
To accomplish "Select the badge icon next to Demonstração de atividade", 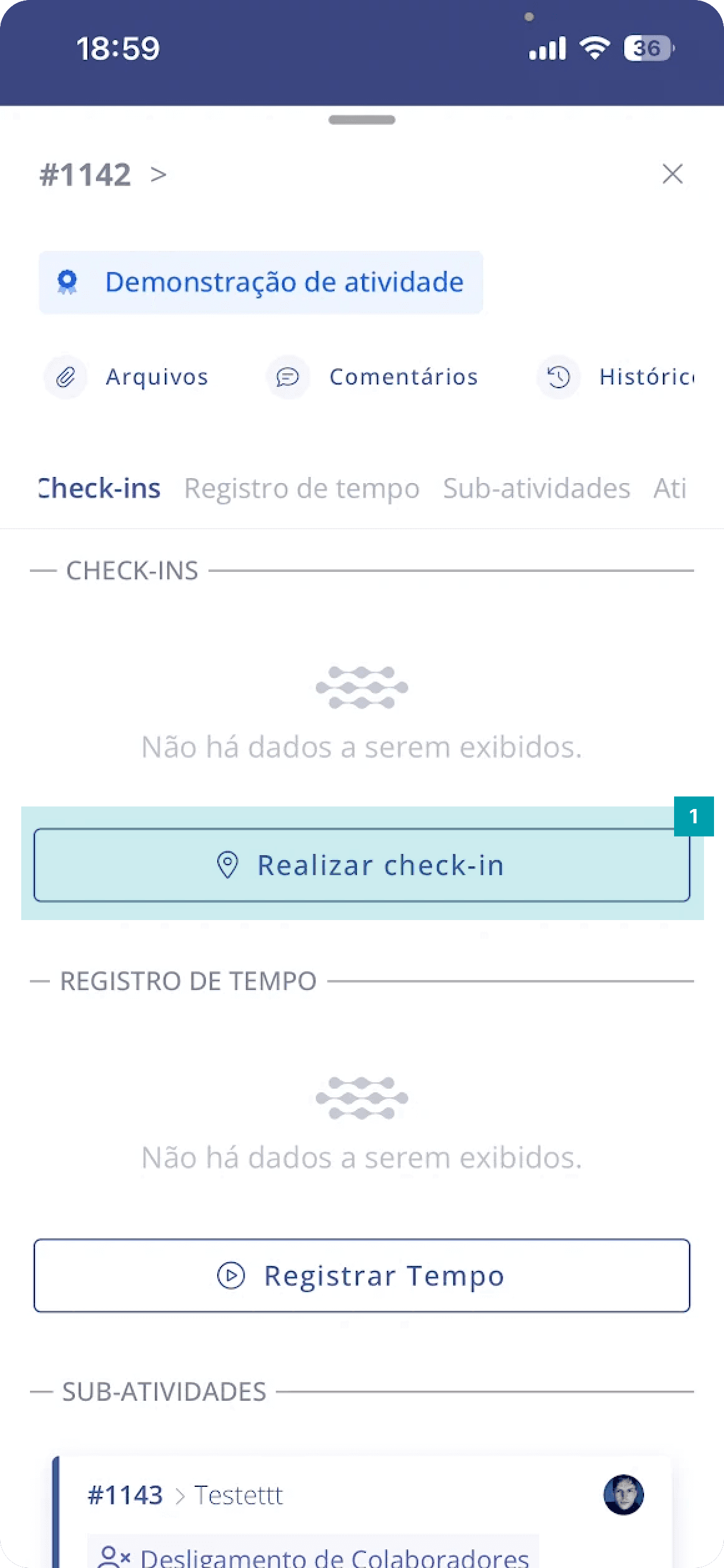I will point(67,282).
